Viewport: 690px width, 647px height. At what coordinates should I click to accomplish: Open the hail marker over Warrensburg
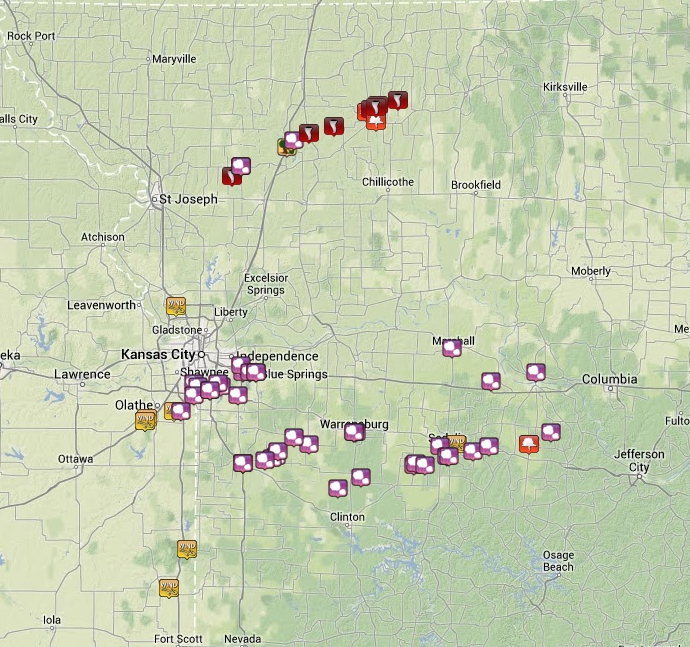pos(354,431)
